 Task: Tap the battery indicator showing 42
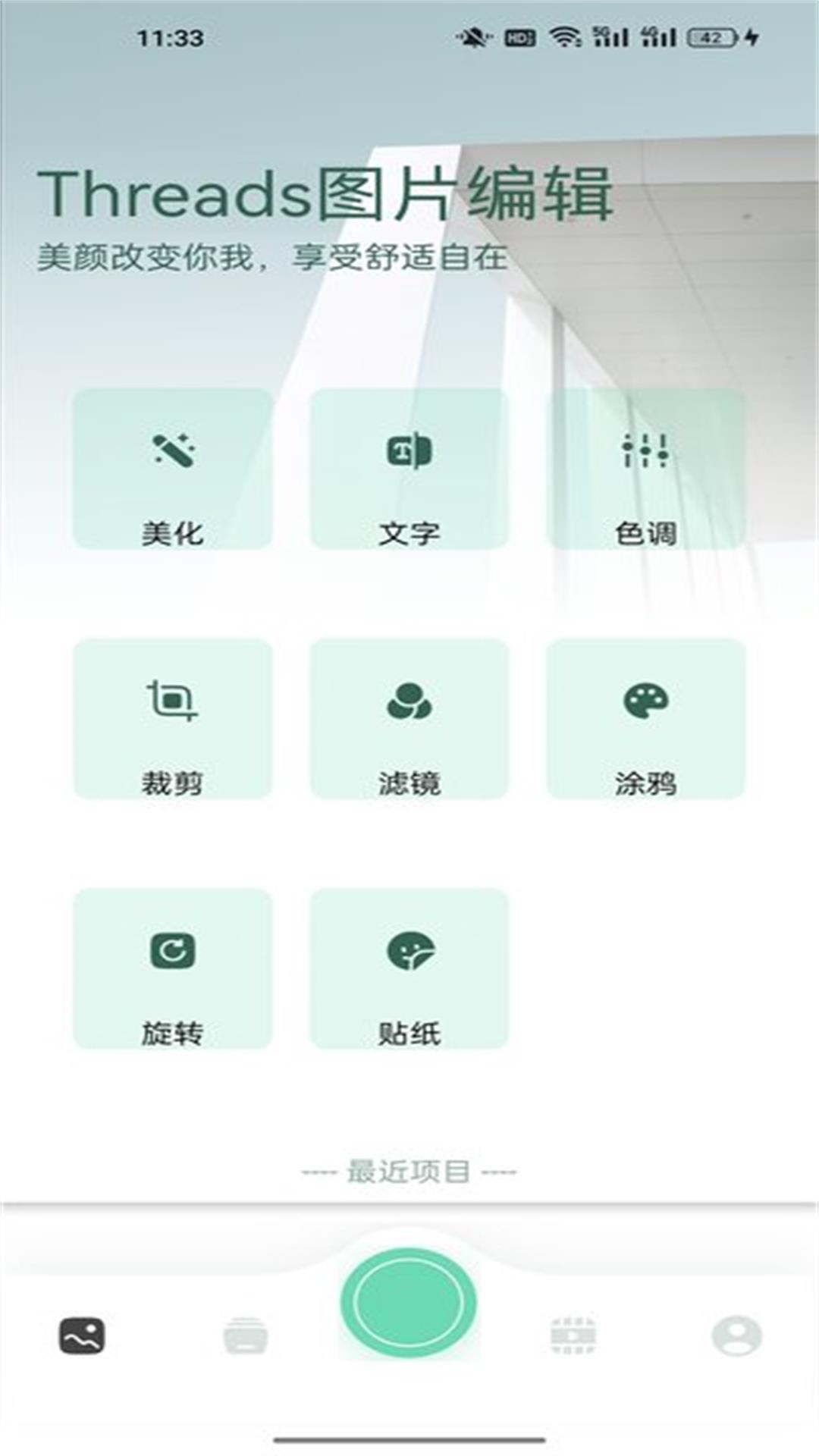point(711,36)
